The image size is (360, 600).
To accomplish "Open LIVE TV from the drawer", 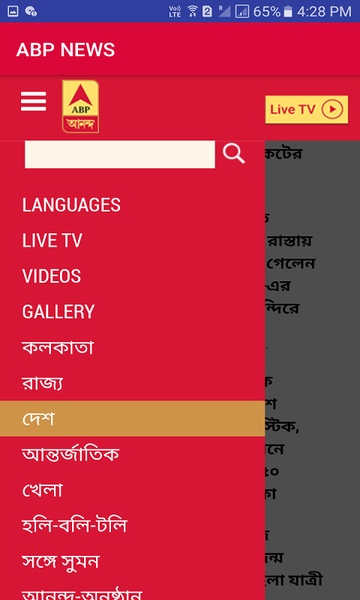I will [x=132, y=240].
